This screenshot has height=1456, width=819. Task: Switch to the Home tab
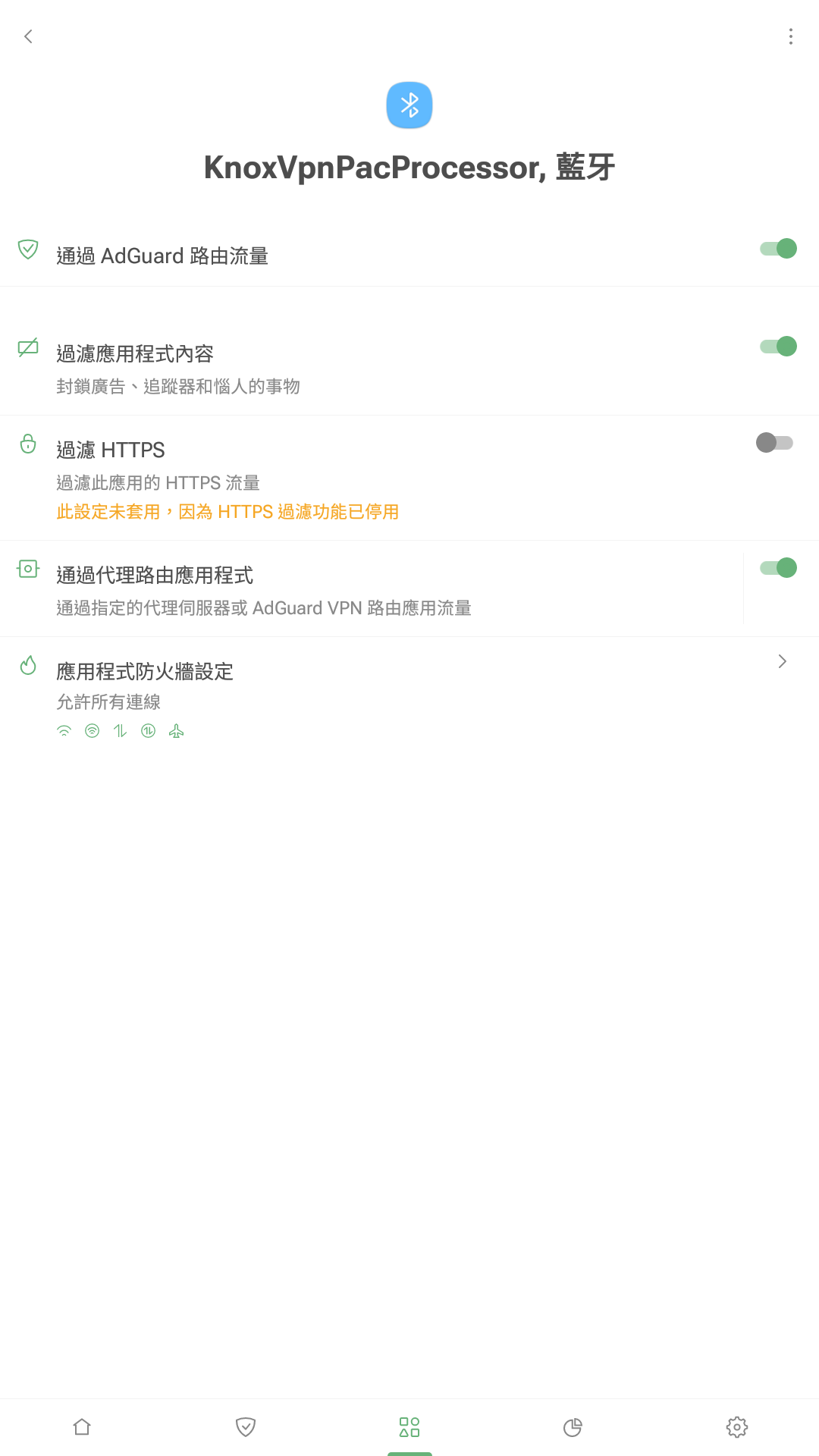pyautogui.click(x=82, y=1427)
